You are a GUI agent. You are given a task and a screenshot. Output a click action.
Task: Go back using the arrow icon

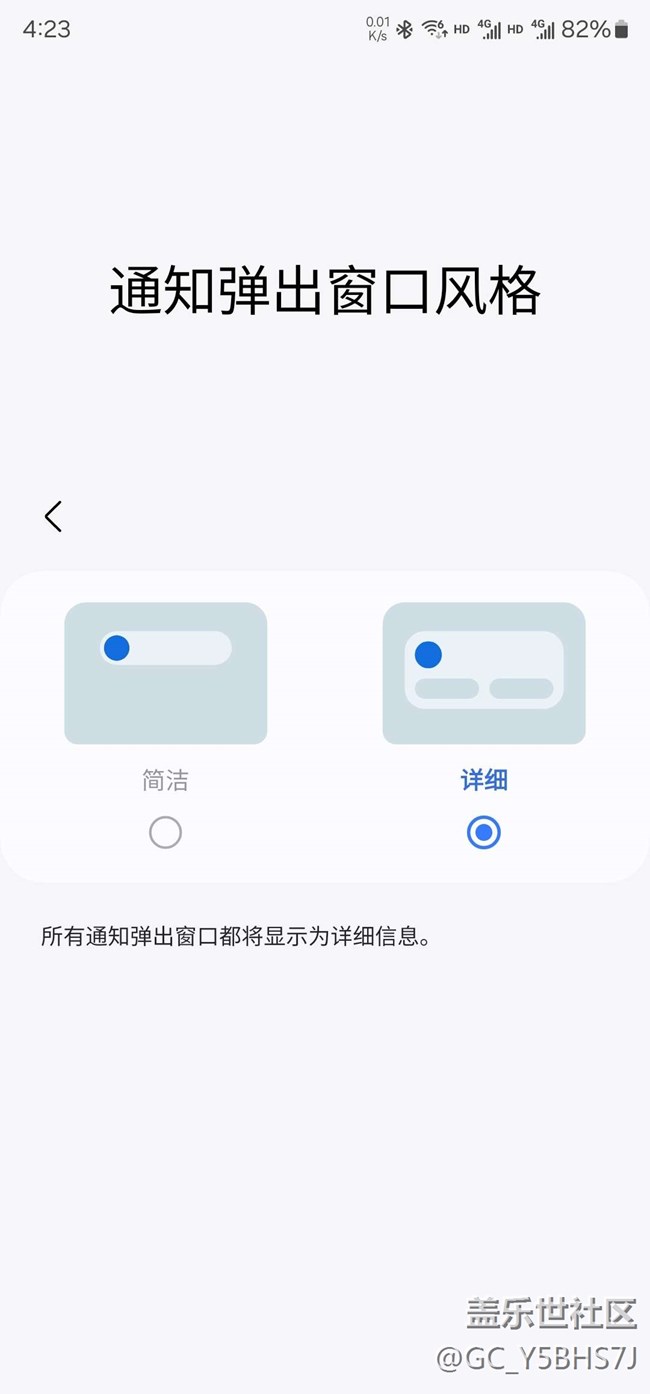pos(53,516)
